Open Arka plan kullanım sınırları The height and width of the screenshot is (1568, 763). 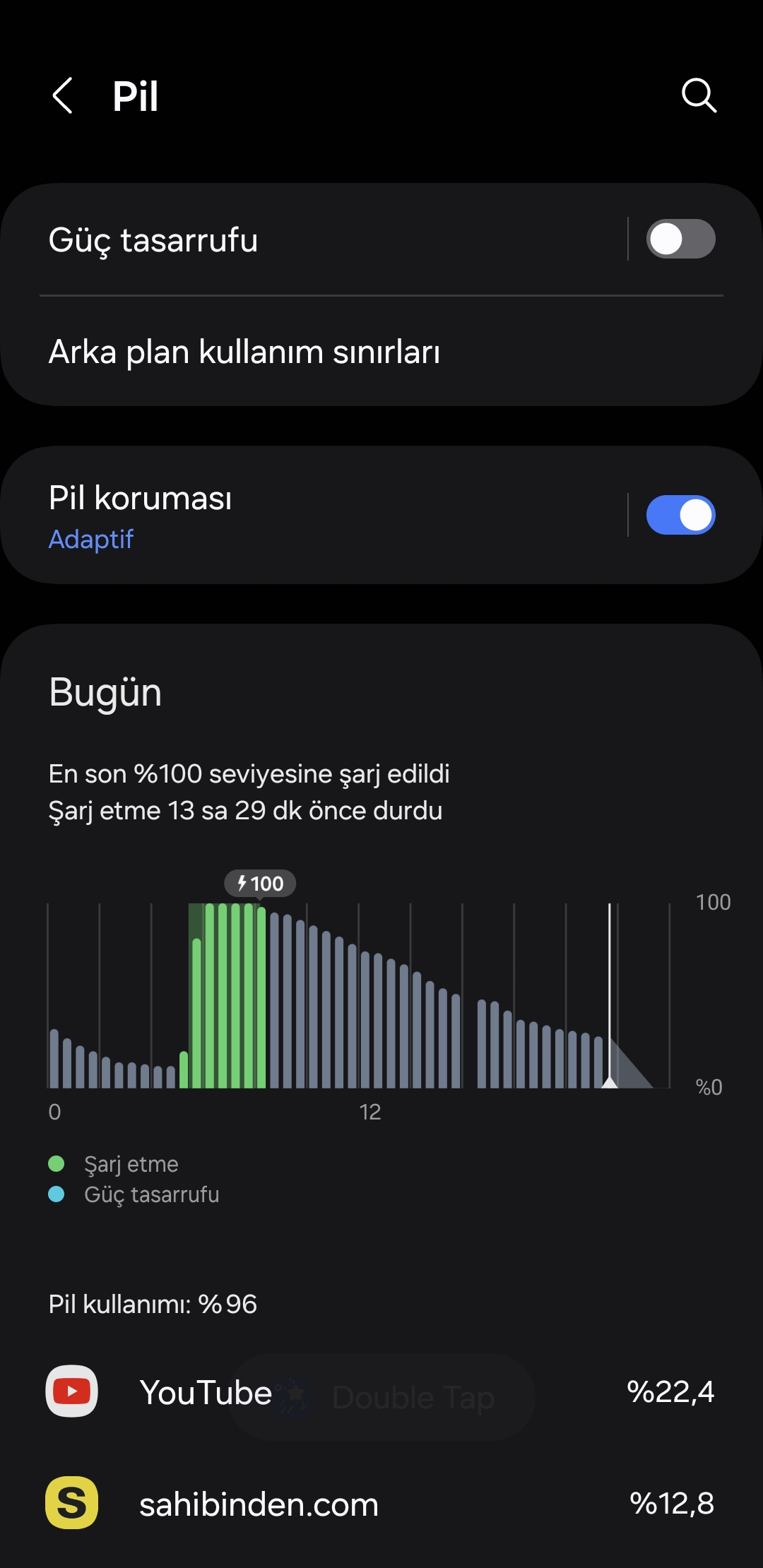pos(381,352)
